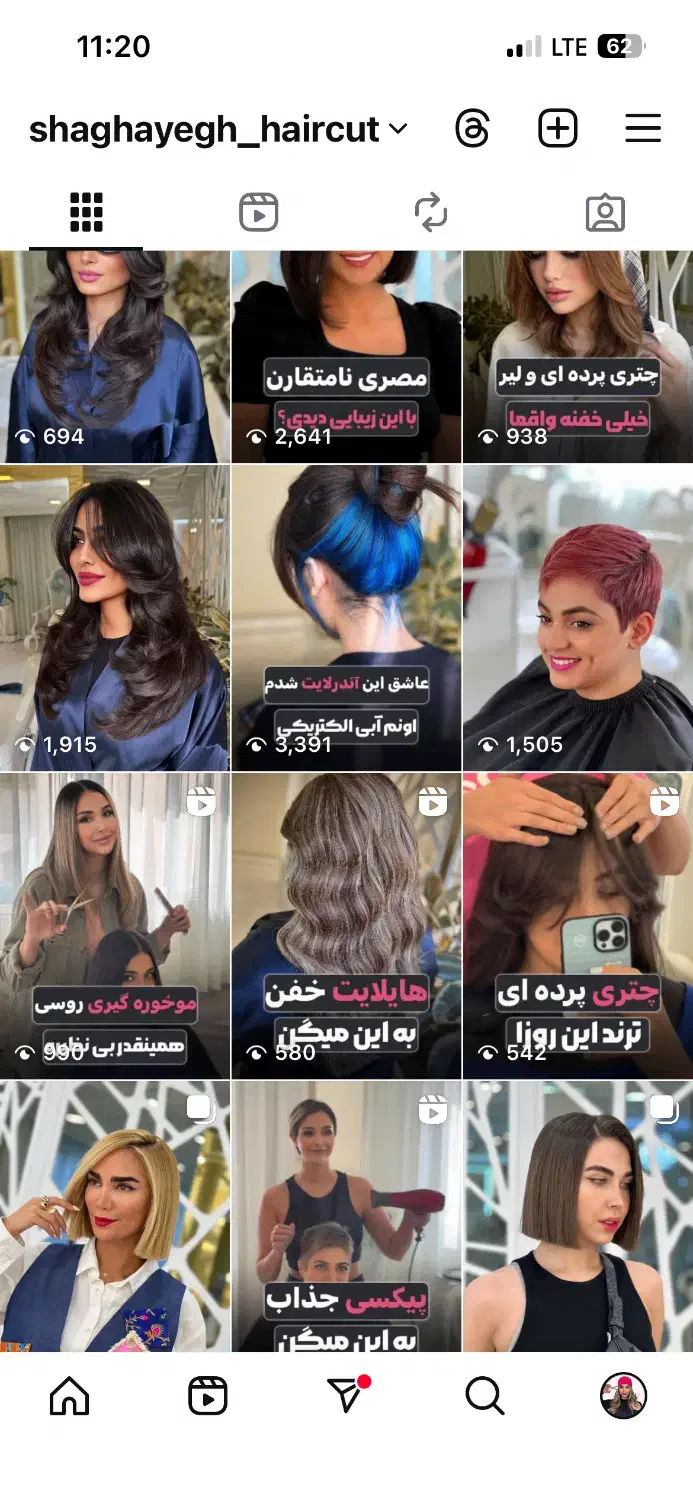Create a new post with the plus icon

(x=557, y=129)
